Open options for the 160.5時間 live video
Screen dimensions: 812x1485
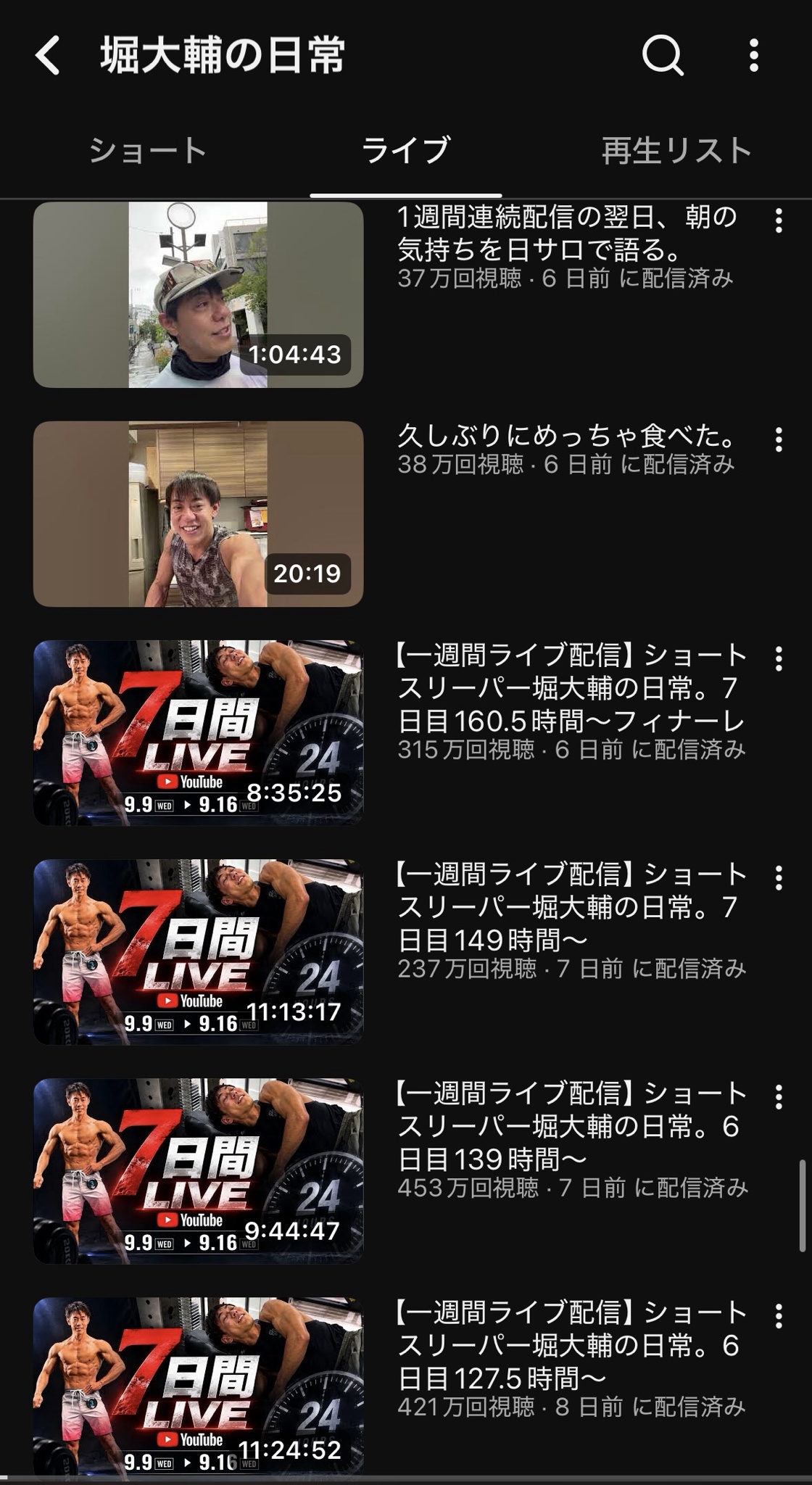coord(779,658)
